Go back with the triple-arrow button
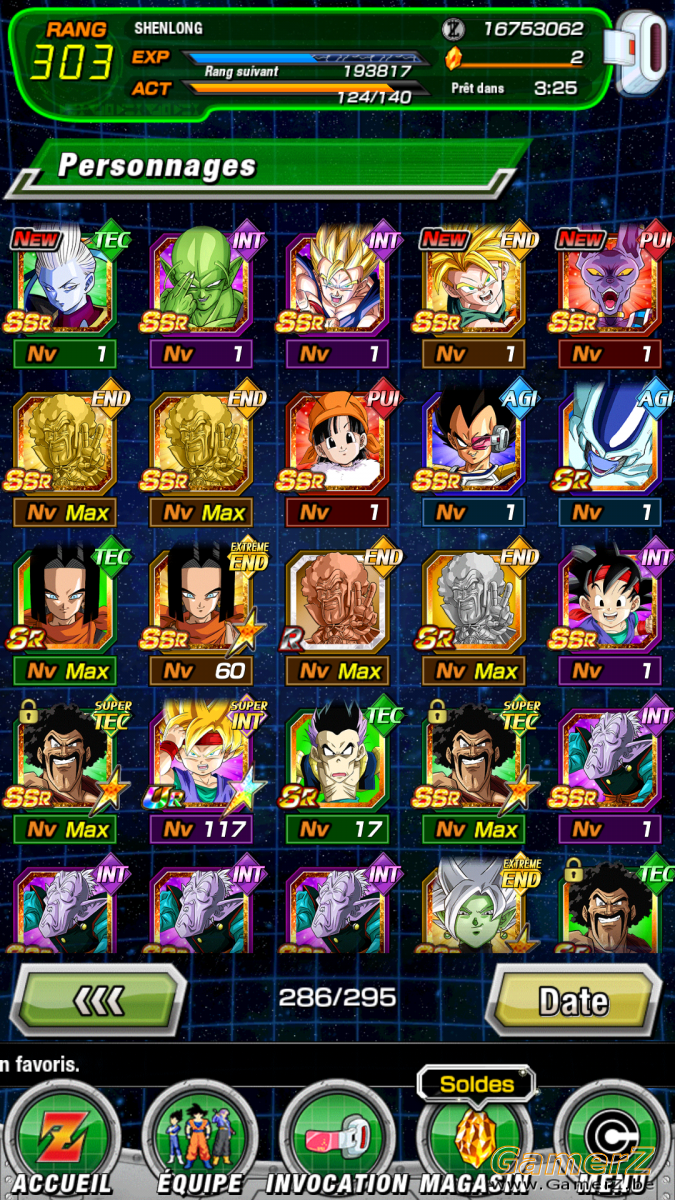The width and height of the screenshot is (675, 1200). (97, 1000)
